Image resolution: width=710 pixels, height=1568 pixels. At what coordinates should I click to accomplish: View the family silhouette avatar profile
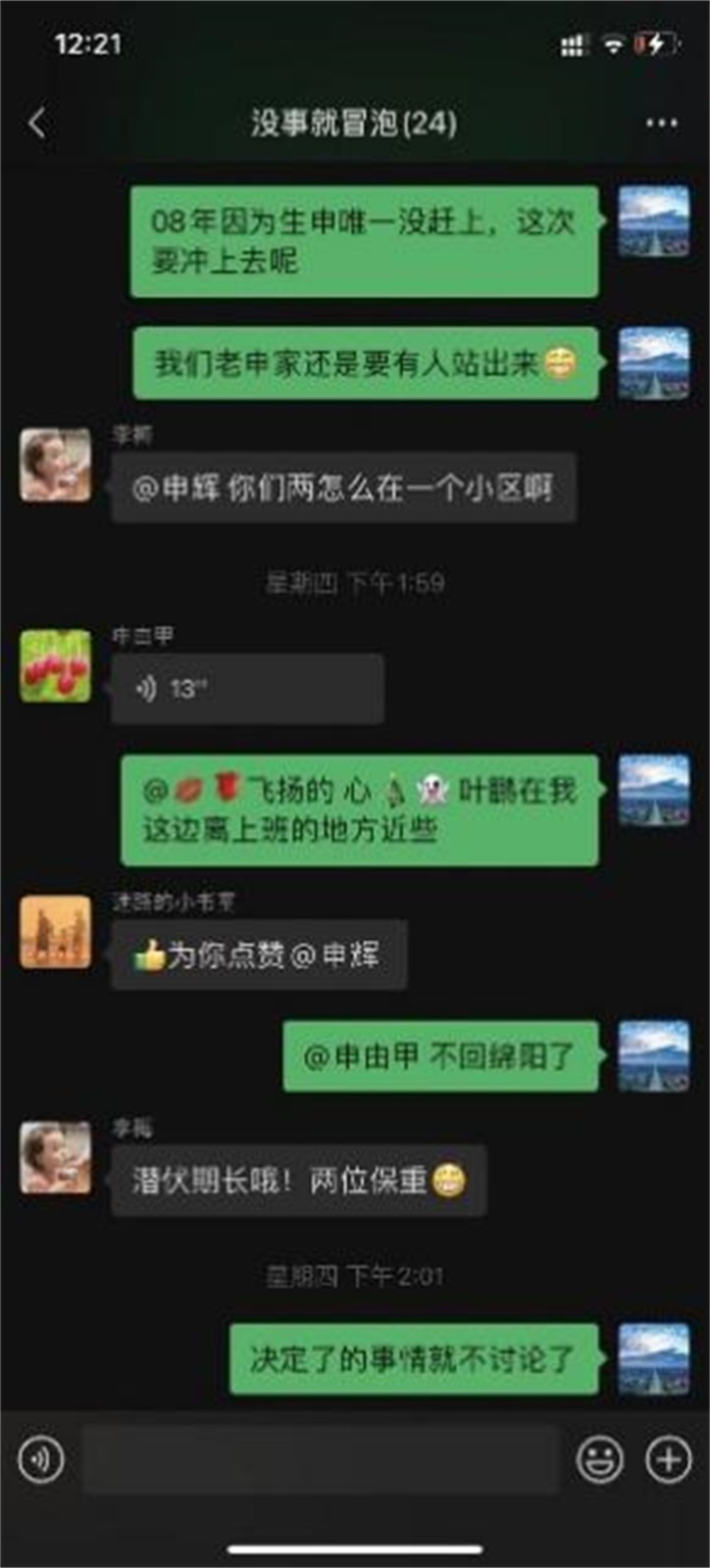click(x=56, y=931)
